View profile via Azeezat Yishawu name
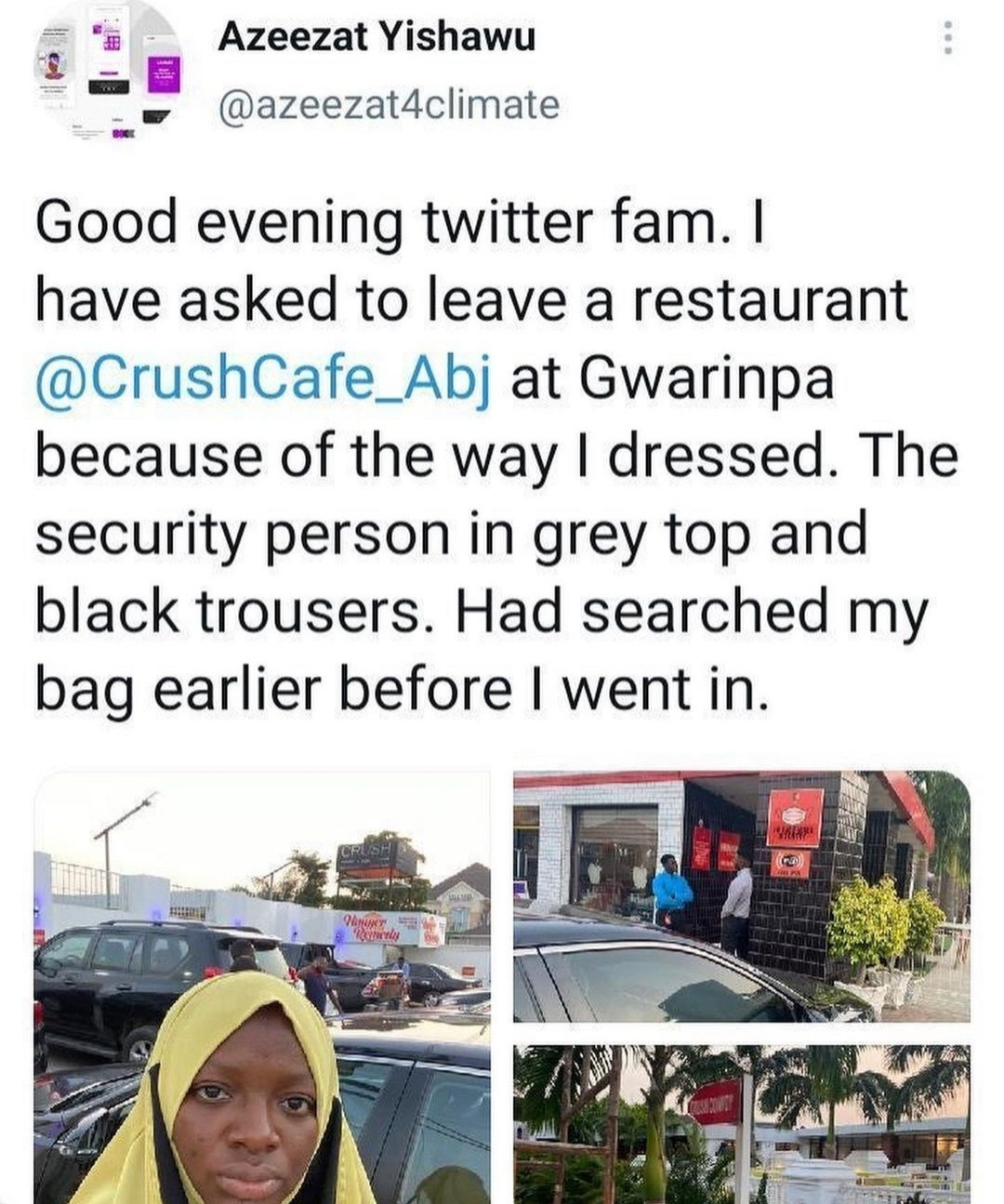The width and height of the screenshot is (1004, 1204). tap(376, 38)
